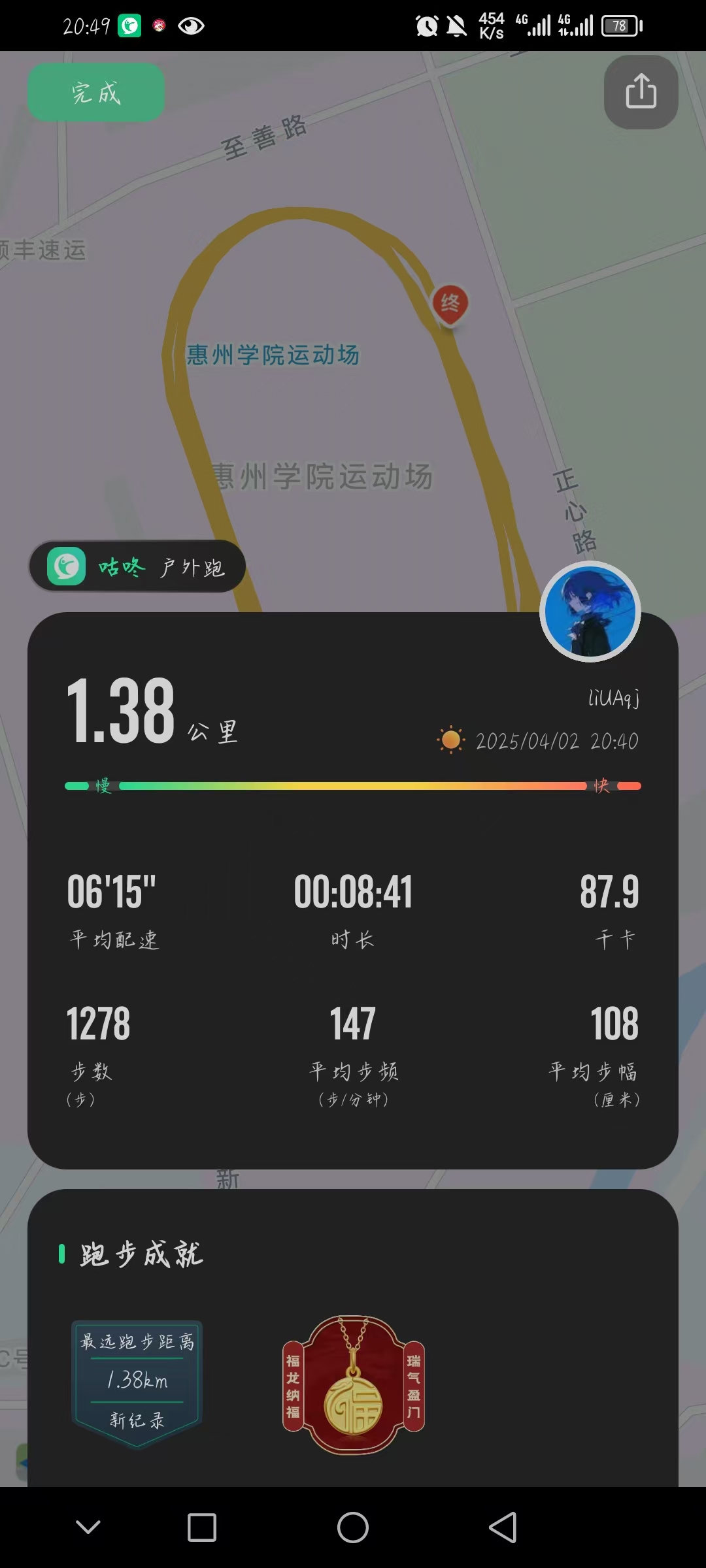This screenshot has width=706, height=1568.
Task: View the 福龙纳福 medal
Action: pyautogui.click(x=354, y=1385)
